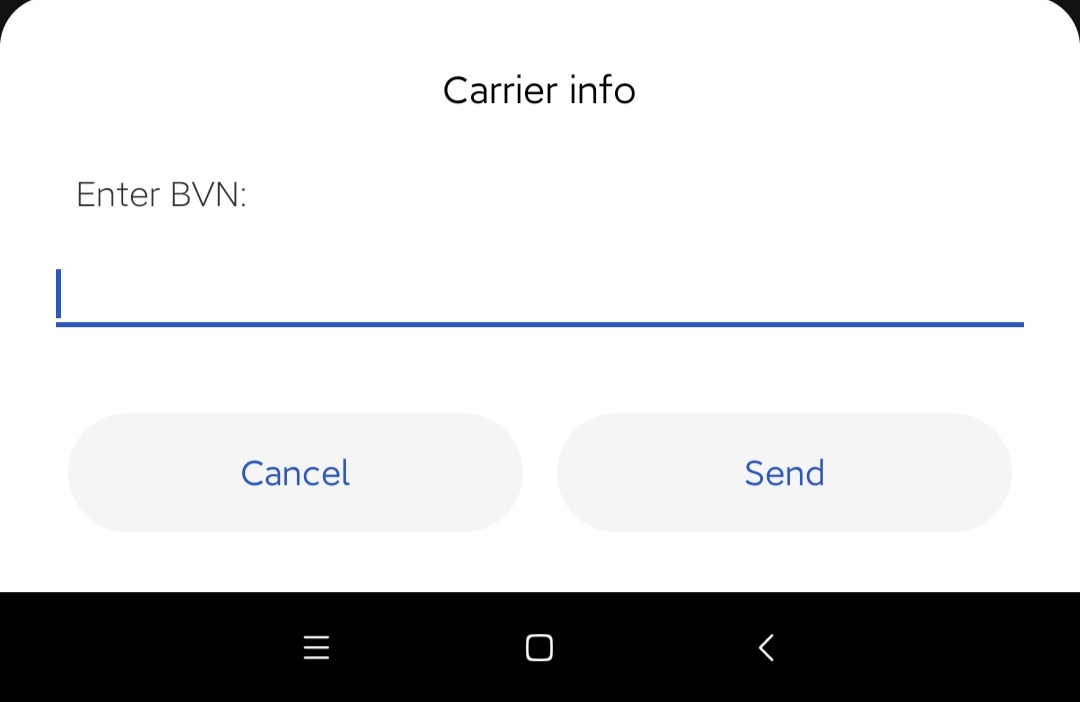The image size is (1080, 702).
Task: Open the recent apps menu
Action: [316, 648]
